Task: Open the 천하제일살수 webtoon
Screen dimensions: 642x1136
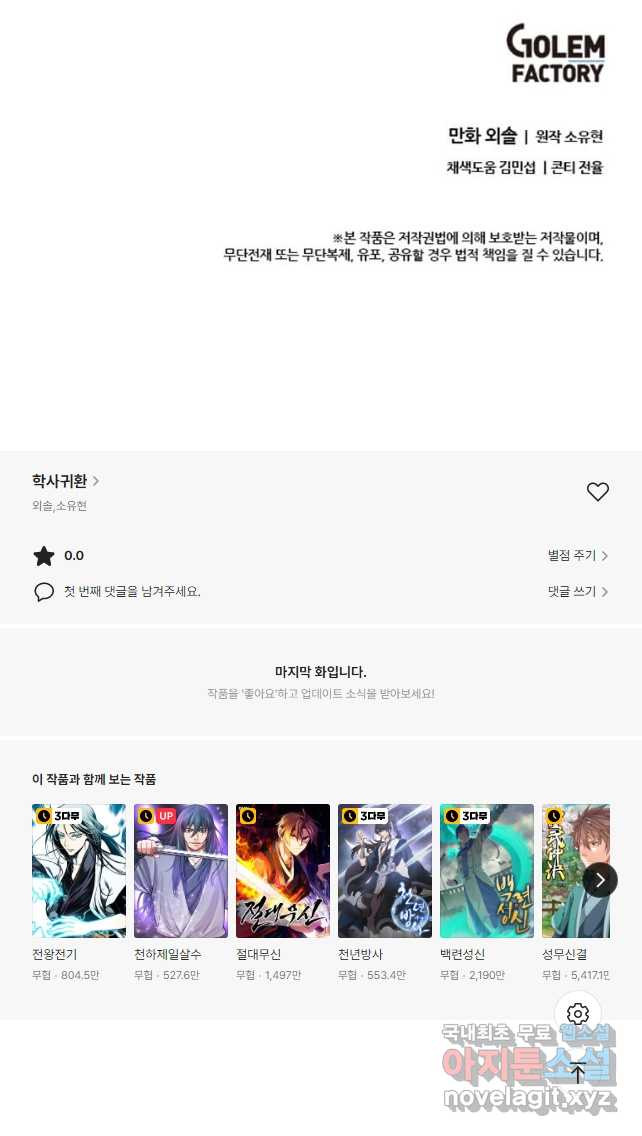Action: 181,870
